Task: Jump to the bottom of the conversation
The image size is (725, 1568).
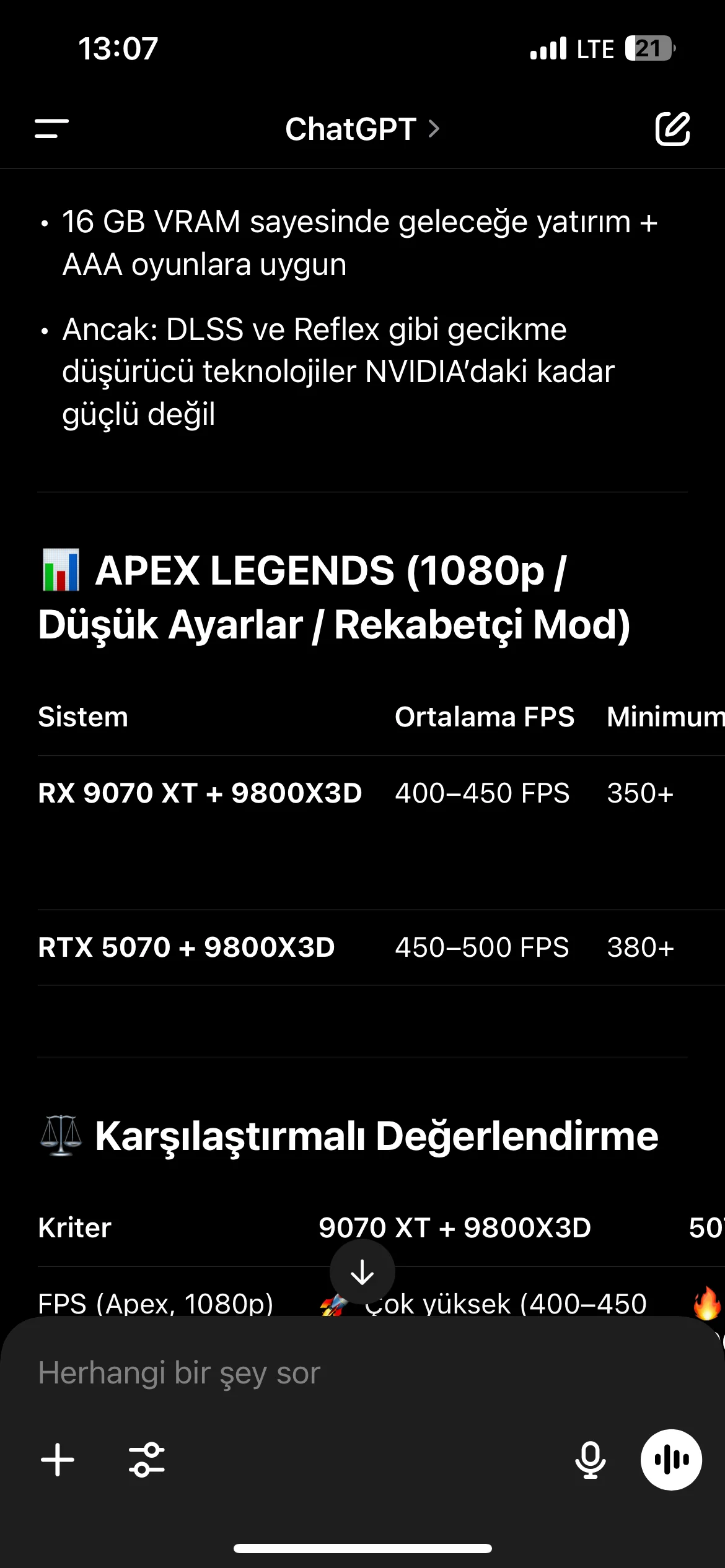Action: (x=362, y=1273)
